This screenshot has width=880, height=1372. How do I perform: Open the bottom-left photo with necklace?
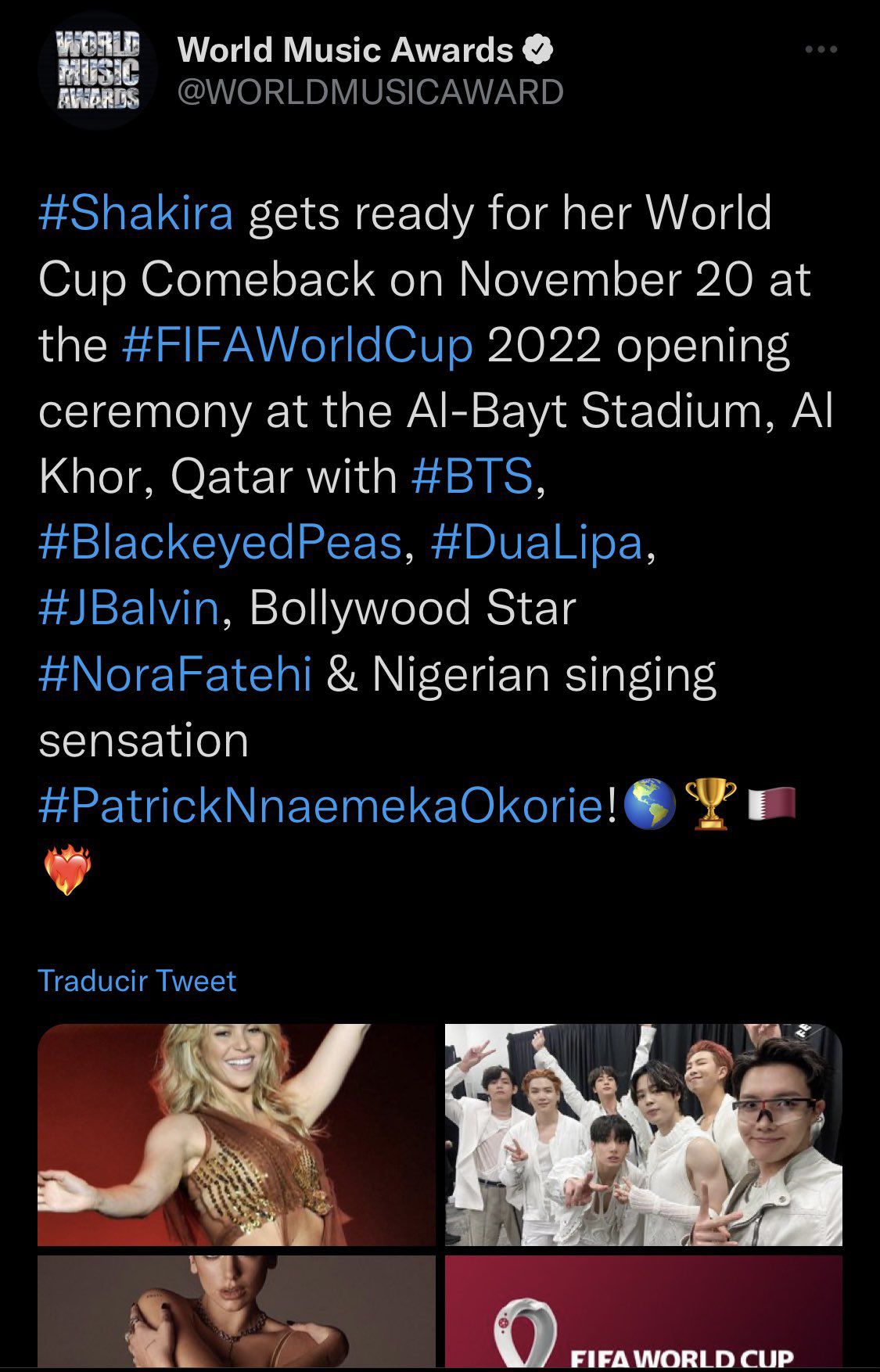(x=236, y=1310)
